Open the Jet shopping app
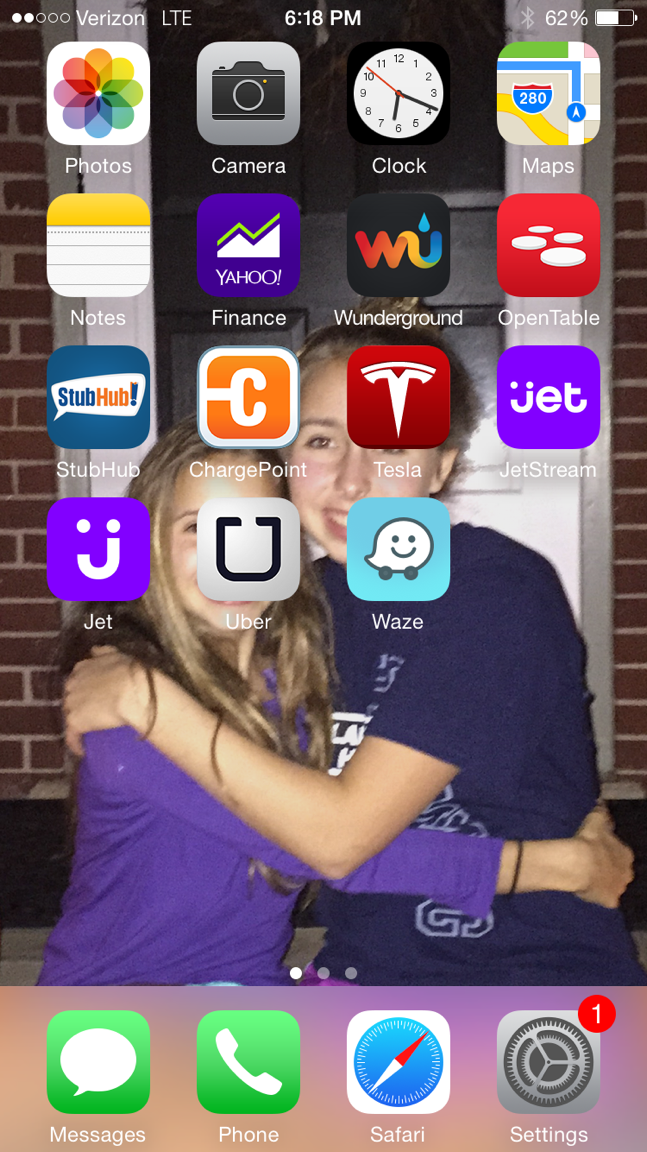Viewport: 647px width, 1152px height. tap(98, 549)
